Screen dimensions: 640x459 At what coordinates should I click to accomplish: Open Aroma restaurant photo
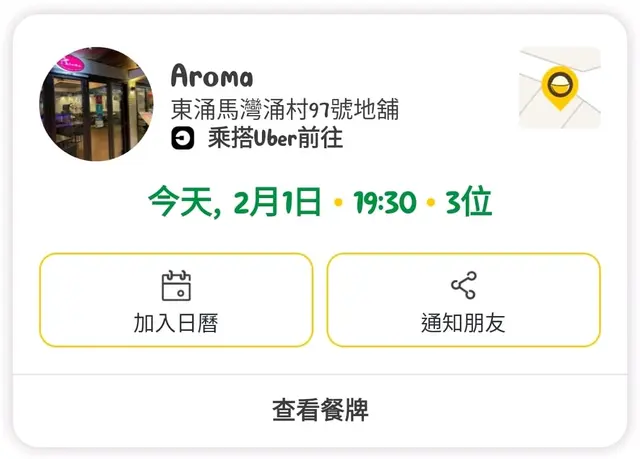(97, 104)
